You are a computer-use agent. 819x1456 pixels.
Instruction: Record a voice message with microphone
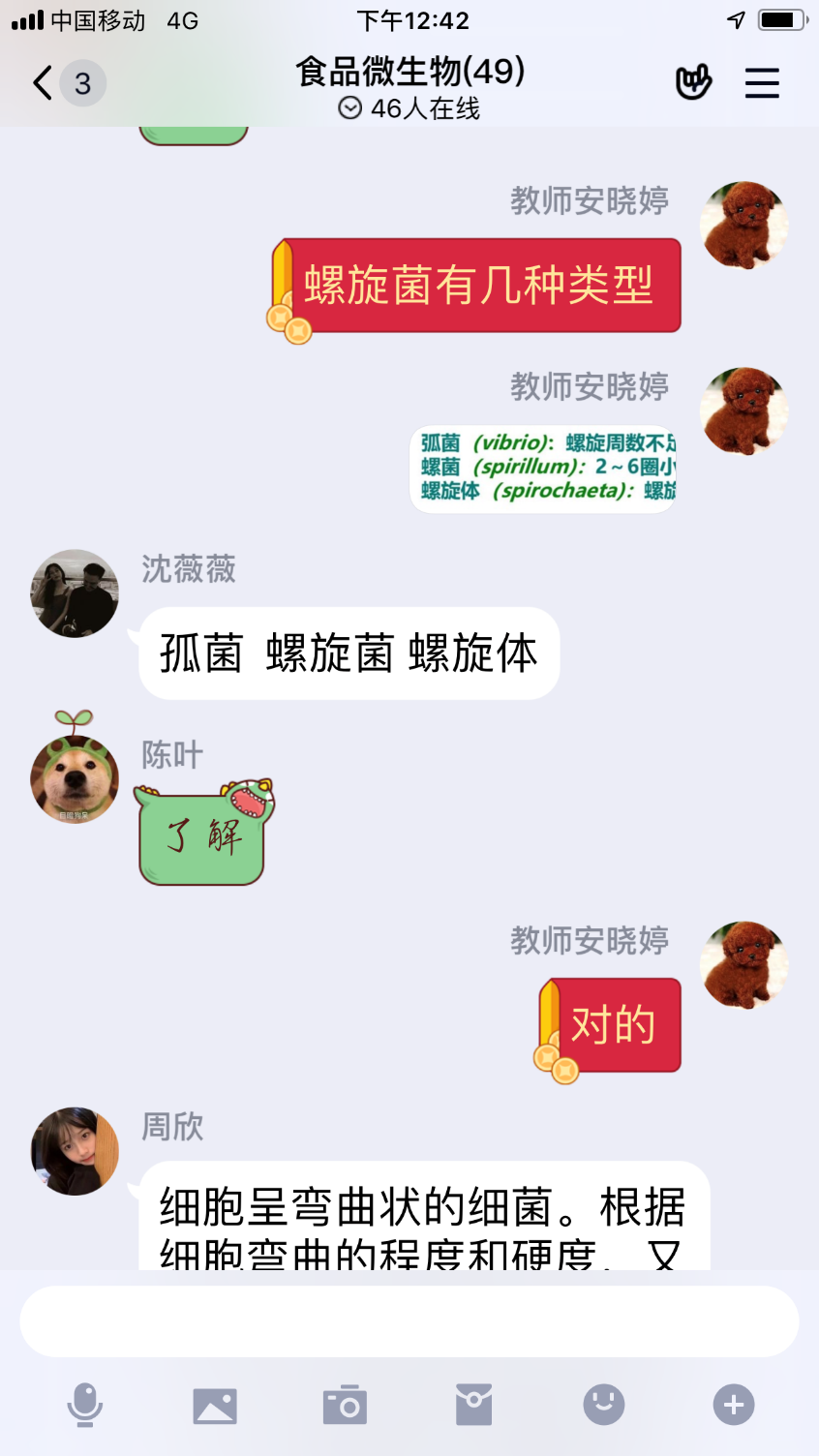pos(85,1405)
